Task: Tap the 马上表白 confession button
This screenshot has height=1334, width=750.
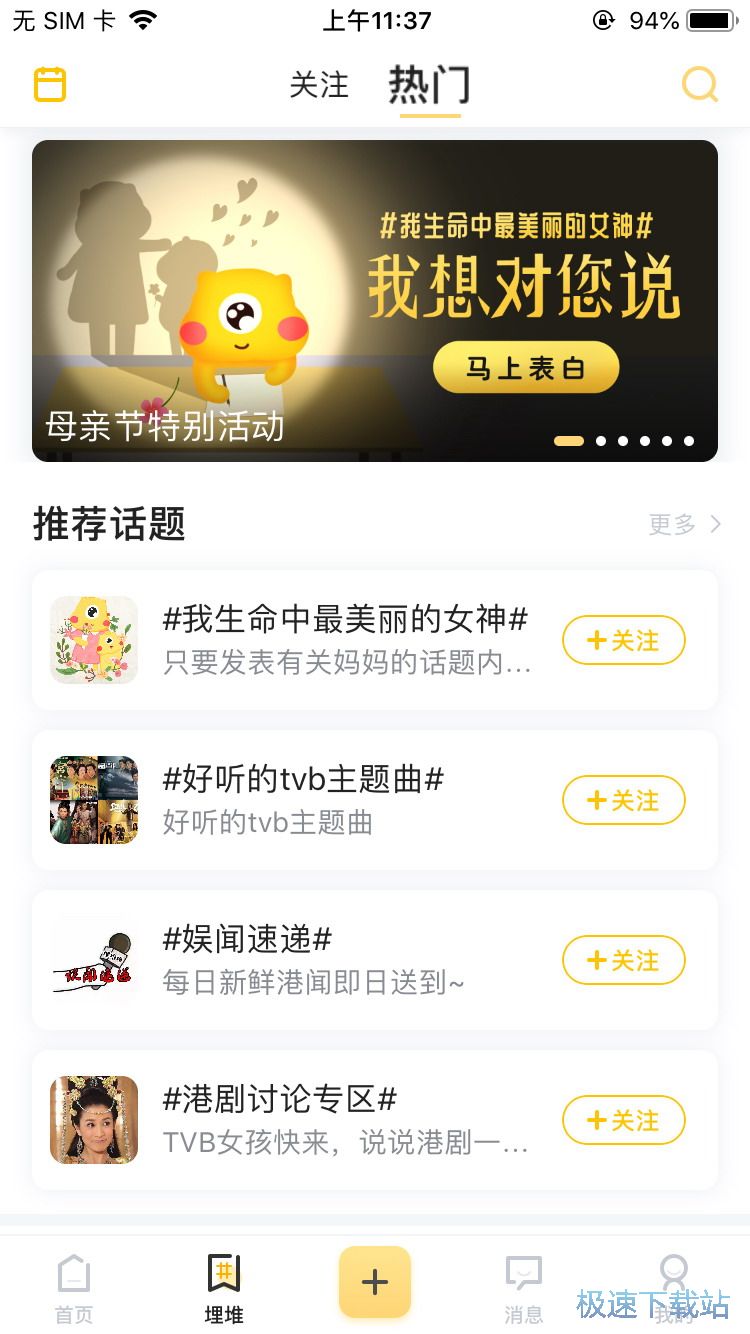Action: [526, 367]
